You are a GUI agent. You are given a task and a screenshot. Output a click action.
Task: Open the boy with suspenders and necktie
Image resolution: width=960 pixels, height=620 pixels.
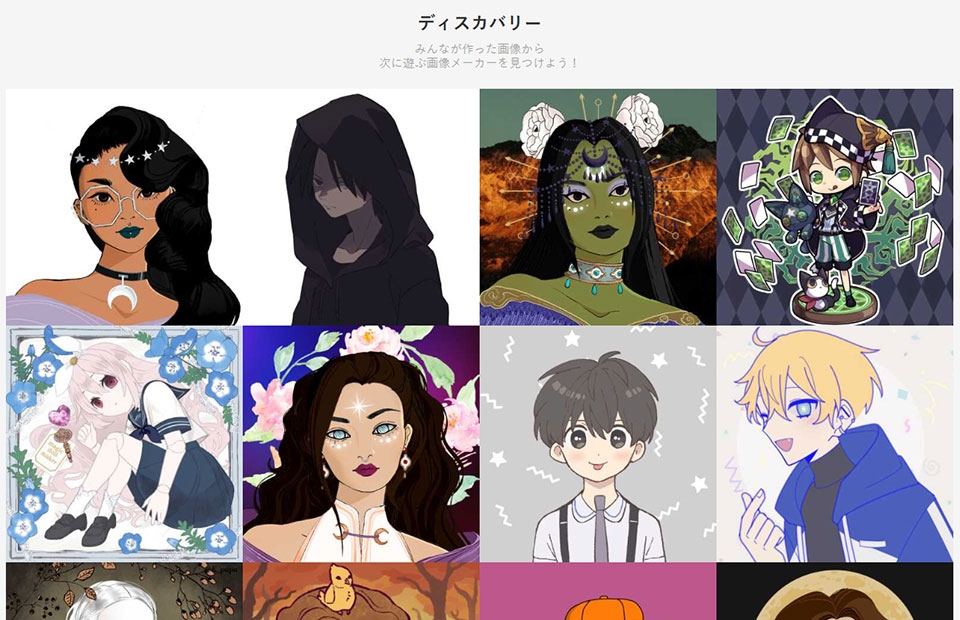click(598, 444)
